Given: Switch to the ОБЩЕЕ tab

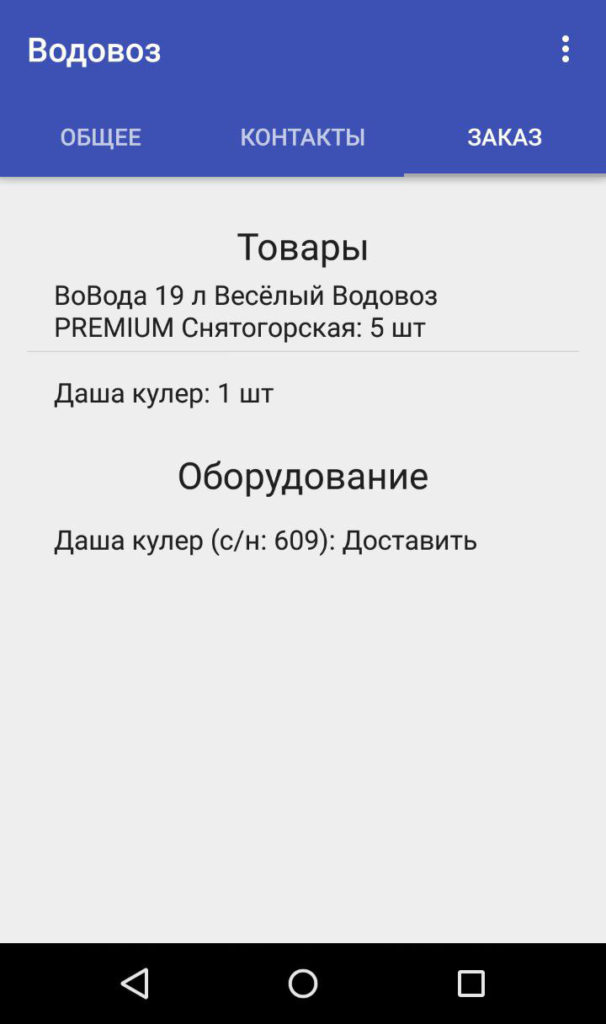Looking at the screenshot, I should (100, 138).
